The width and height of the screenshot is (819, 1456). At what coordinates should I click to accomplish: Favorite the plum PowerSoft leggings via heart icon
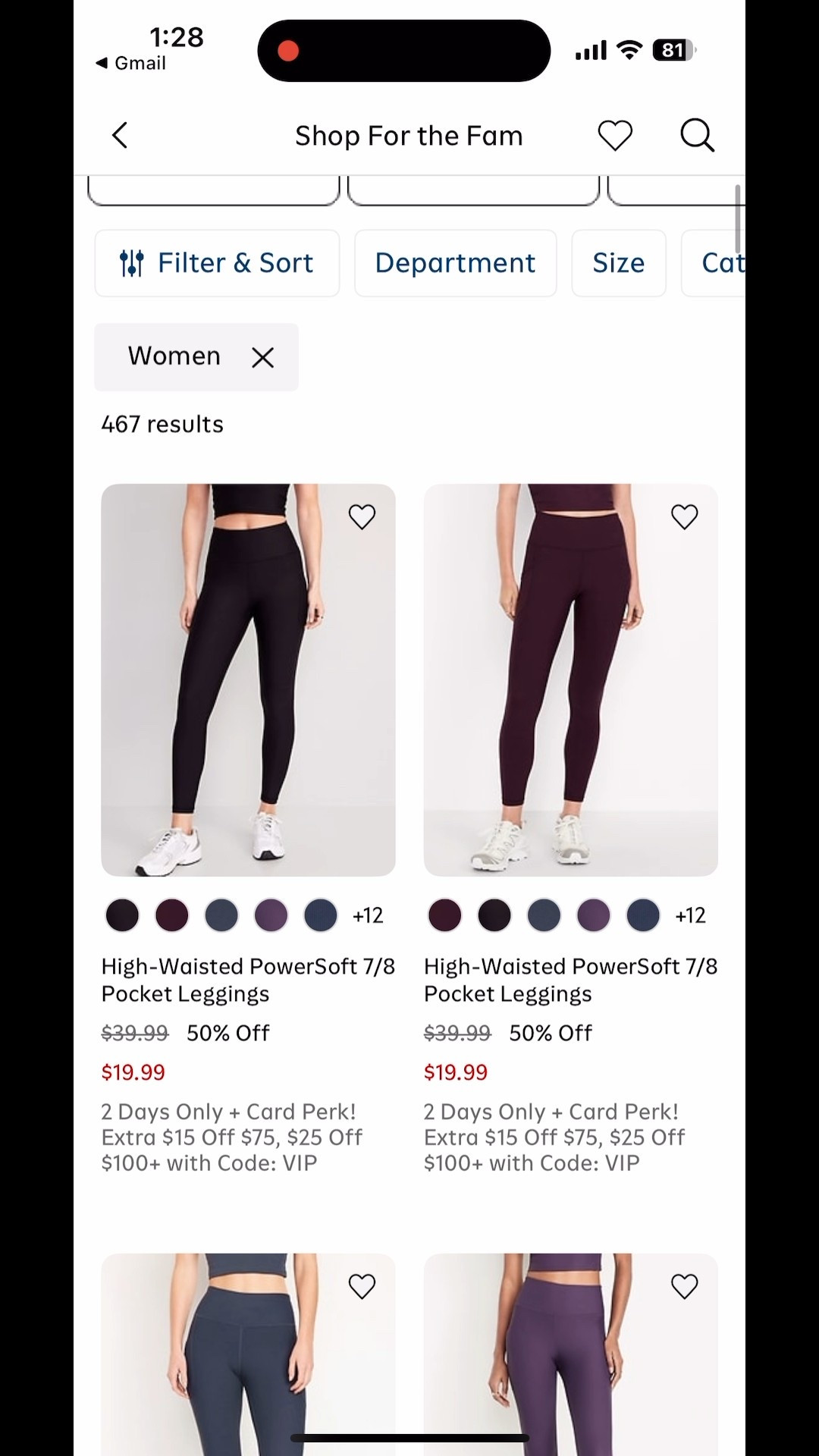coord(684,516)
